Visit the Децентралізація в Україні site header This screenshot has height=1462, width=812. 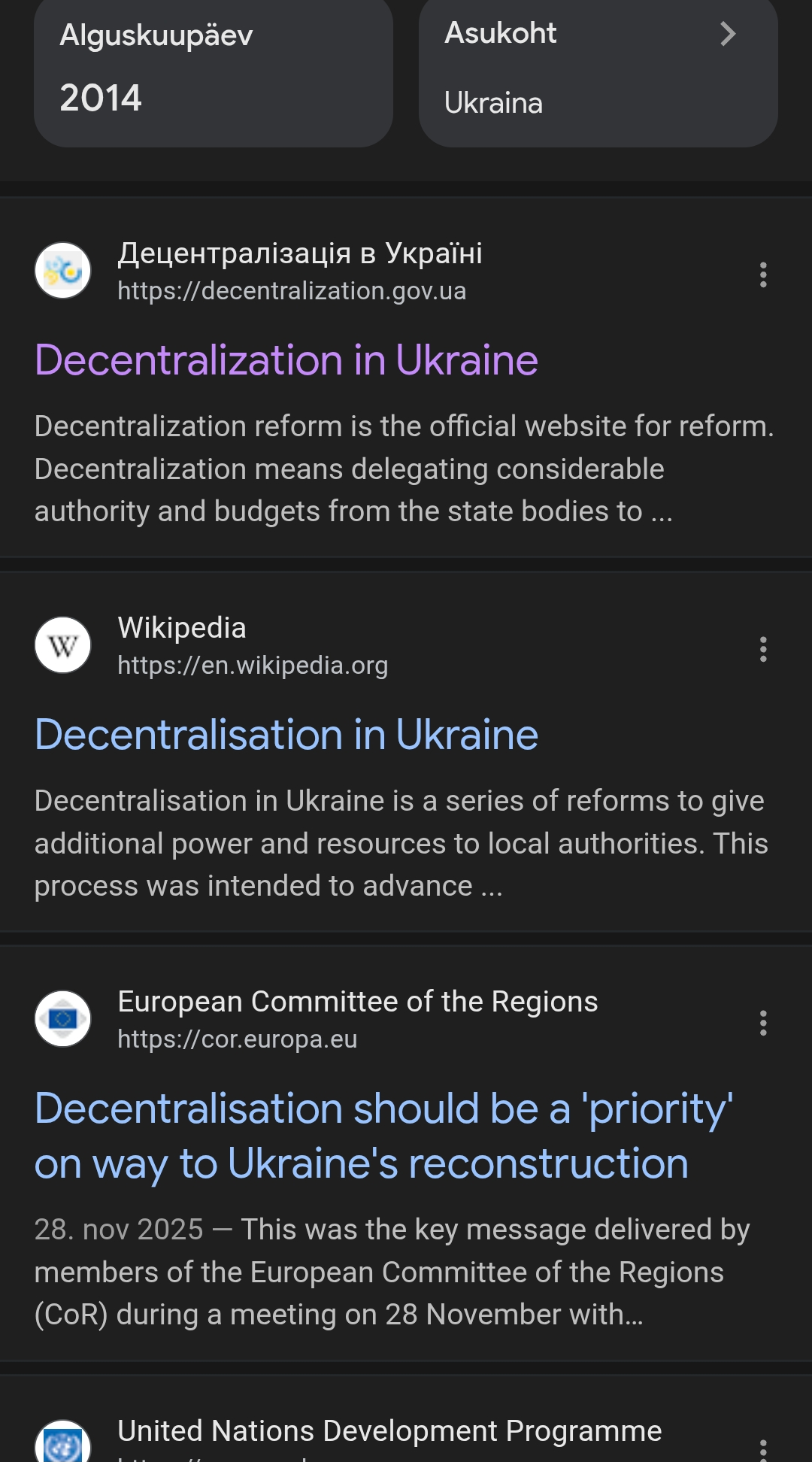[x=299, y=271]
